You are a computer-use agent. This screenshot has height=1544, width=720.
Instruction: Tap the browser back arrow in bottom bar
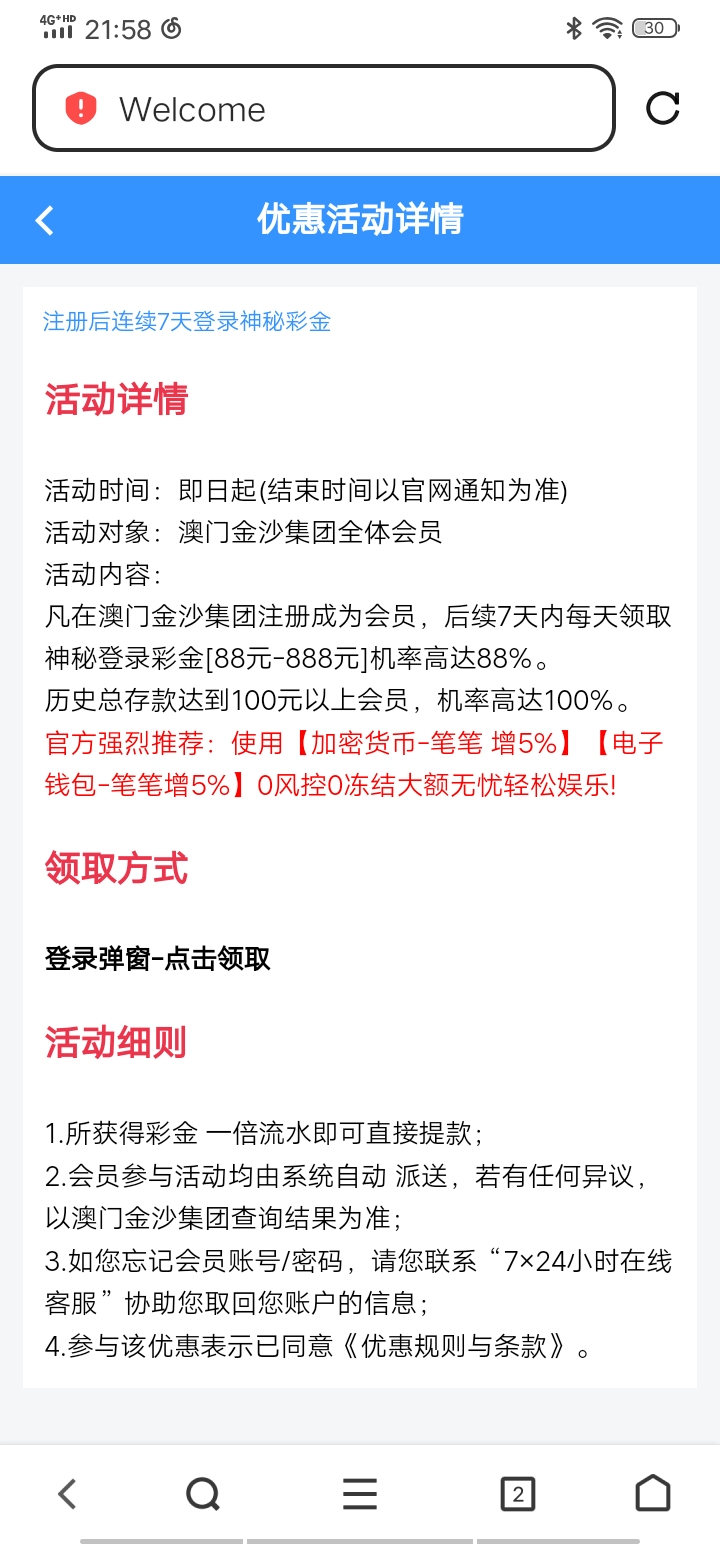[x=67, y=1494]
